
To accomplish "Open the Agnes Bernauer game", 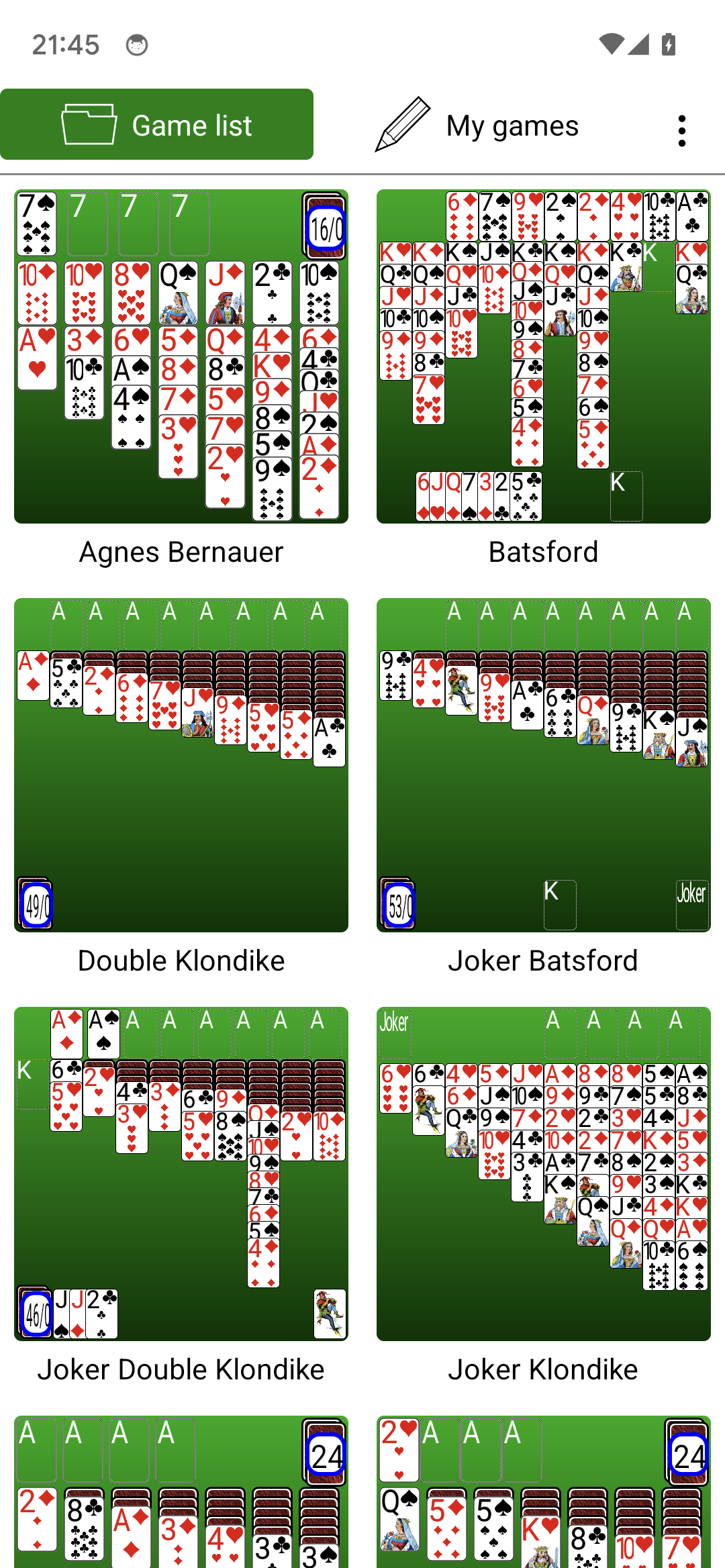I will [x=180, y=356].
